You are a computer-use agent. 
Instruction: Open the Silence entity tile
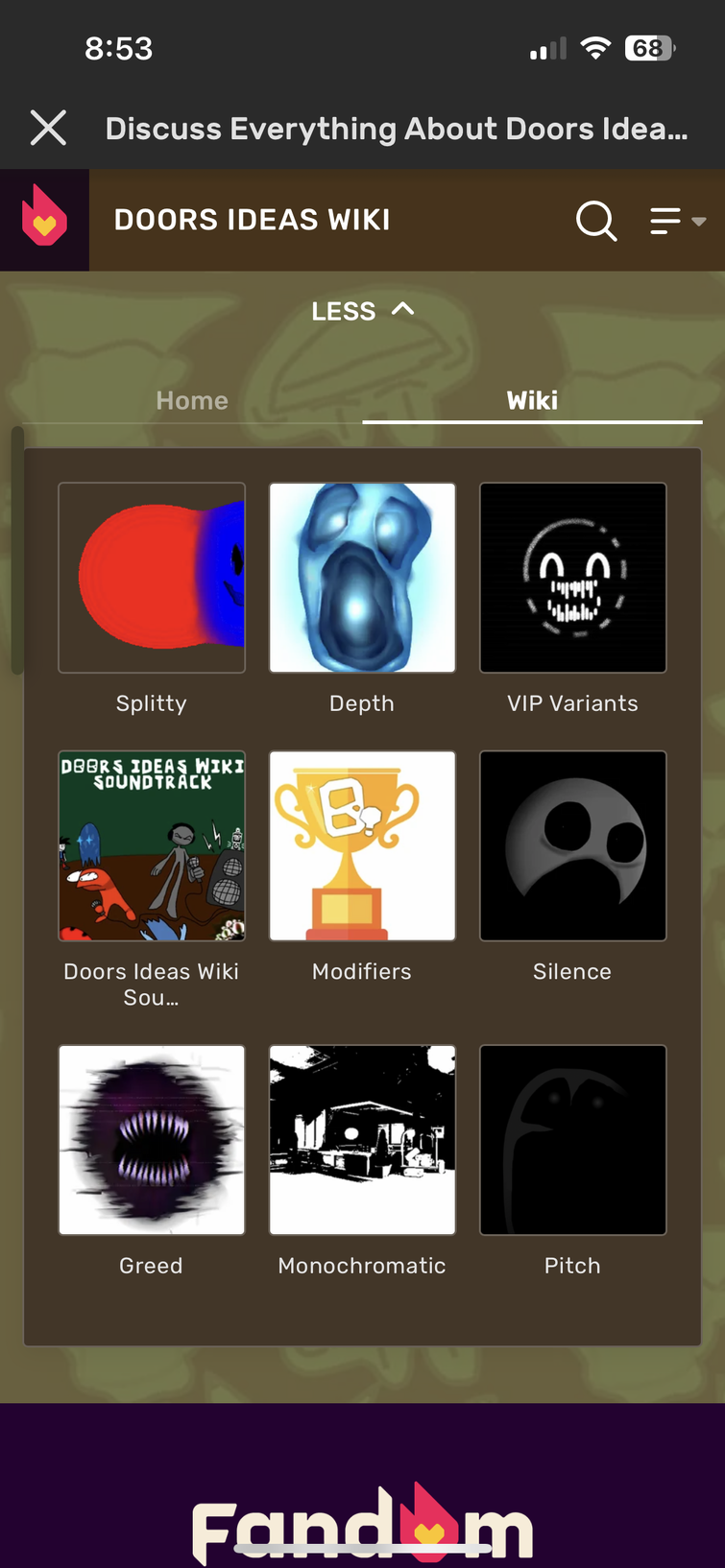572,846
